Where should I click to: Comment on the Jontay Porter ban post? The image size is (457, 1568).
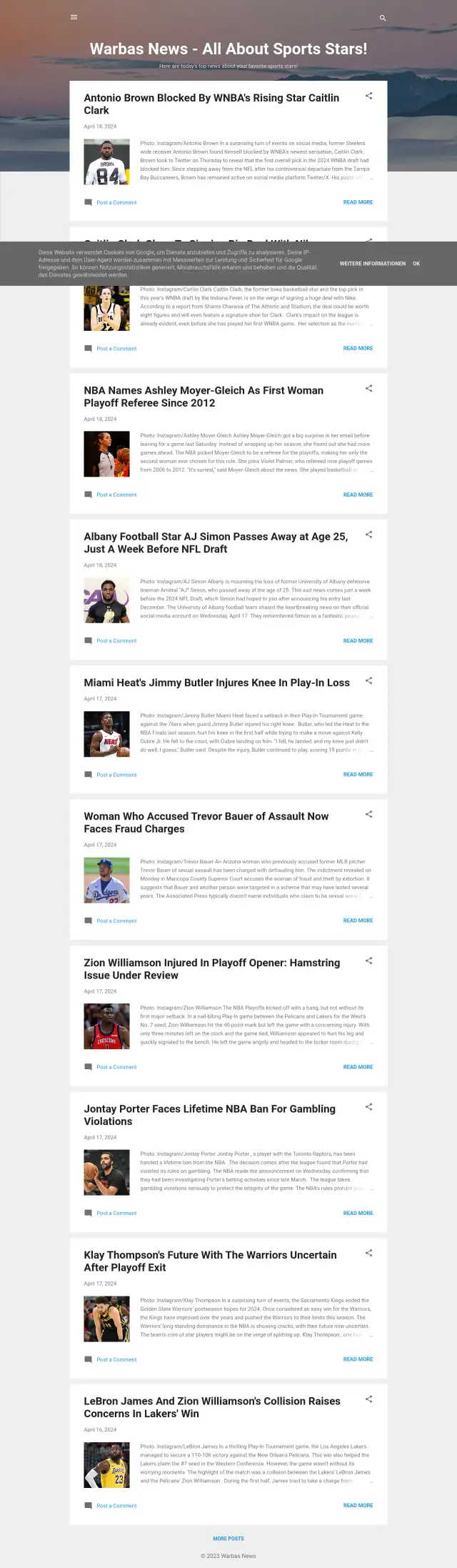pos(116,1213)
